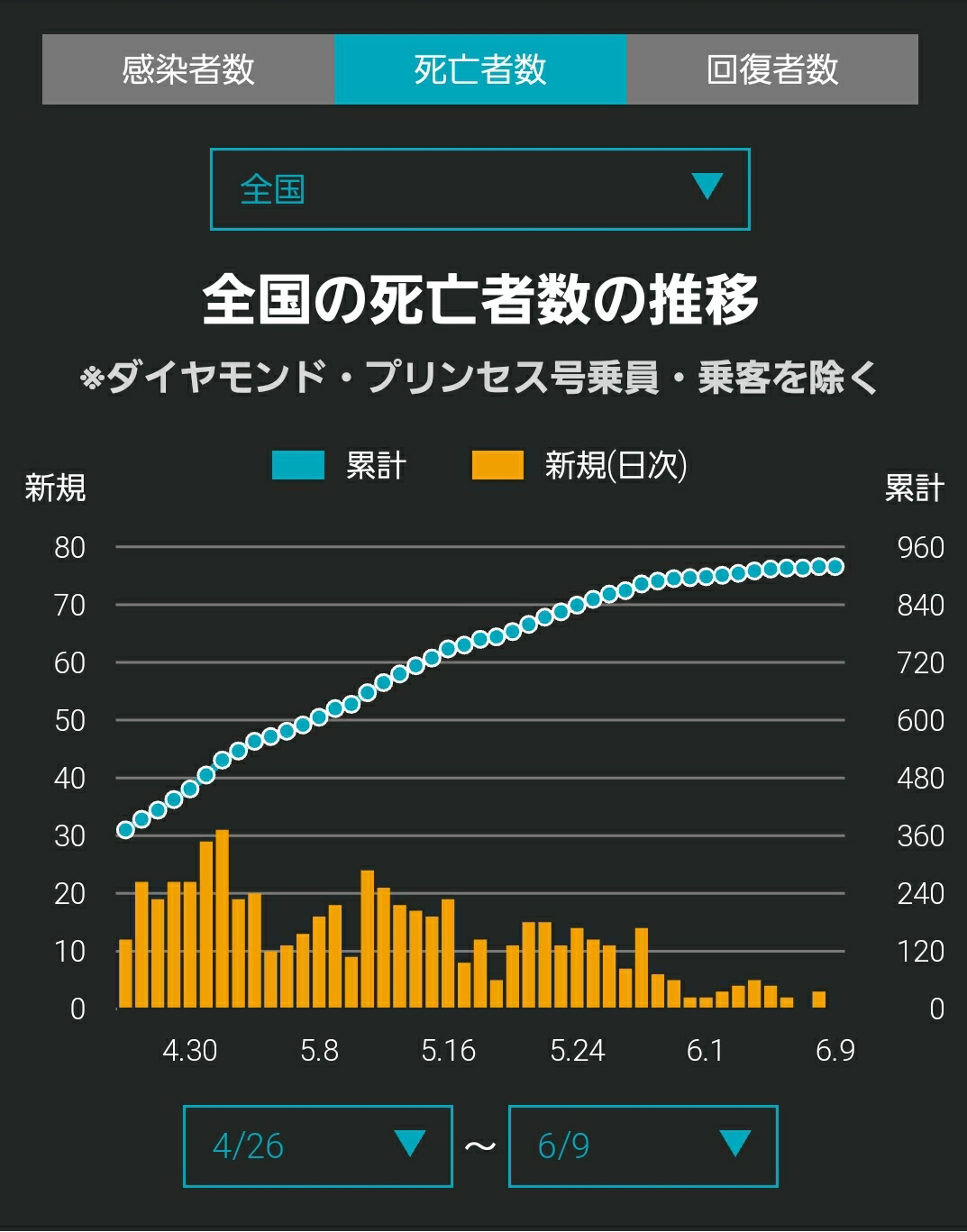Open the 4/26 start date dropdown
This screenshot has height=1232, width=967.
(317, 1145)
